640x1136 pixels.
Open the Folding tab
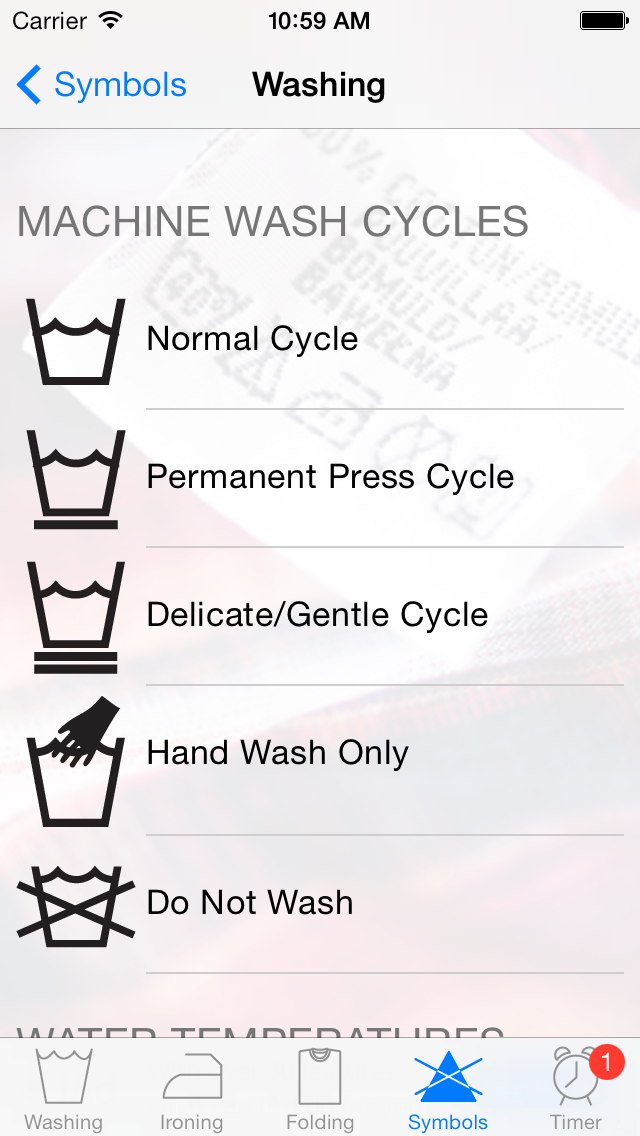tap(320, 1088)
